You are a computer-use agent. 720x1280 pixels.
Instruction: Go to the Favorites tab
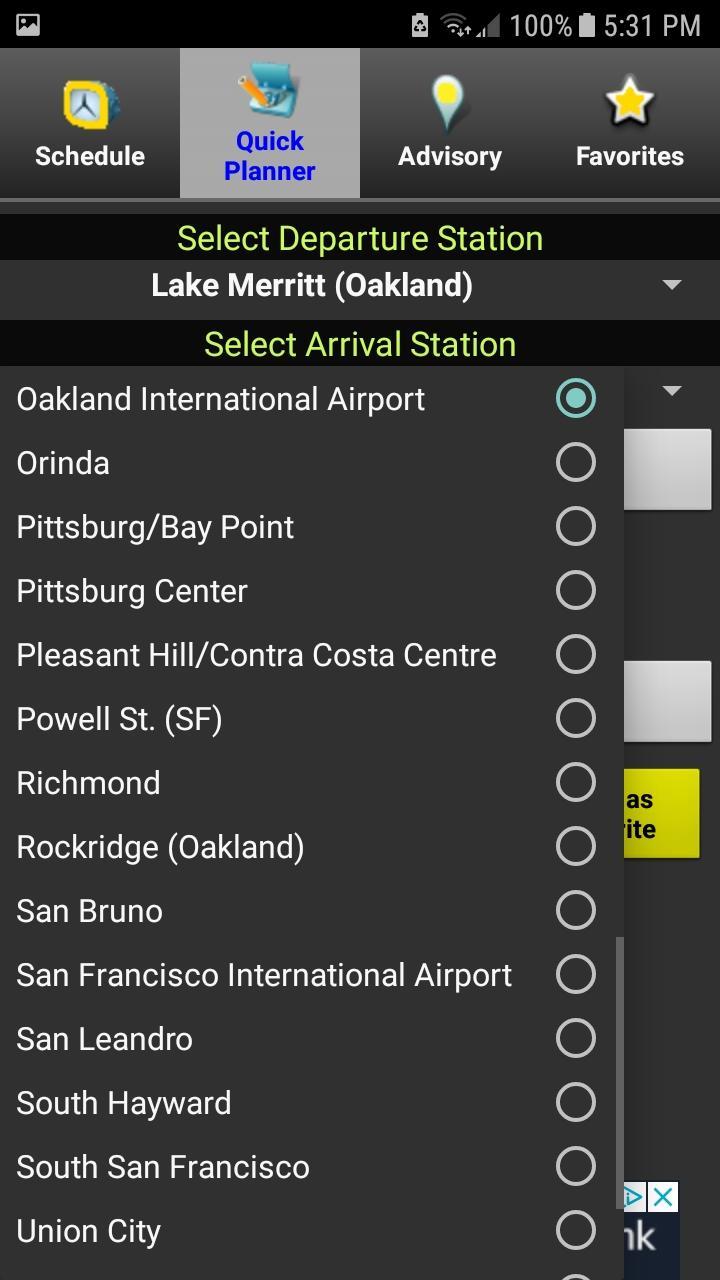(x=630, y=123)
